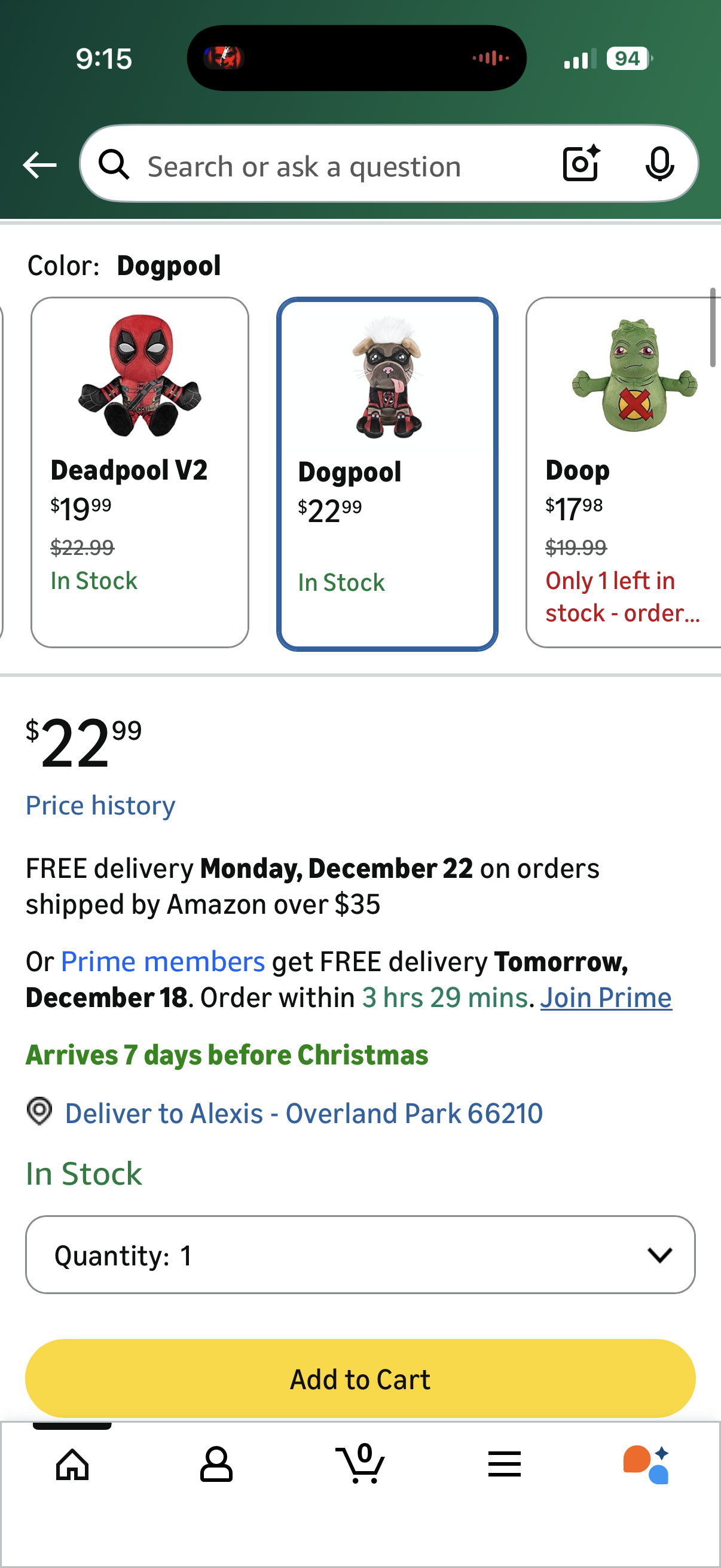Tap the back arrow

tap(39, 164)
